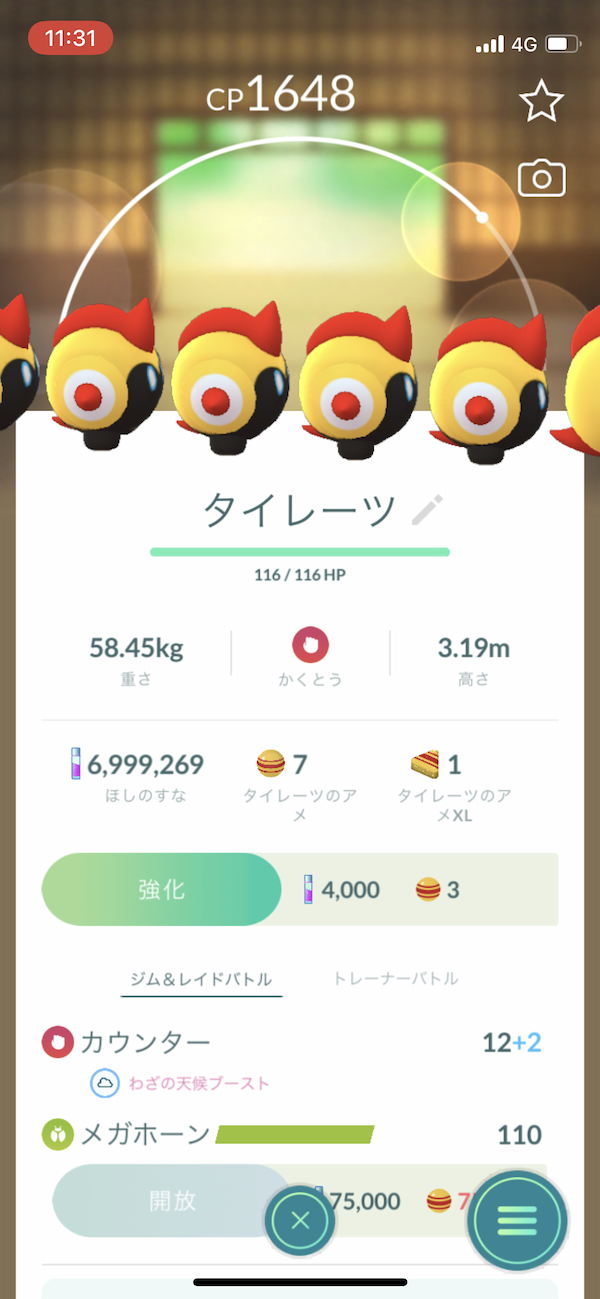This screenshot has height=1299, width=600.
Task: Mark this Pokémon as favorite with the star
Action: (541, 102)
